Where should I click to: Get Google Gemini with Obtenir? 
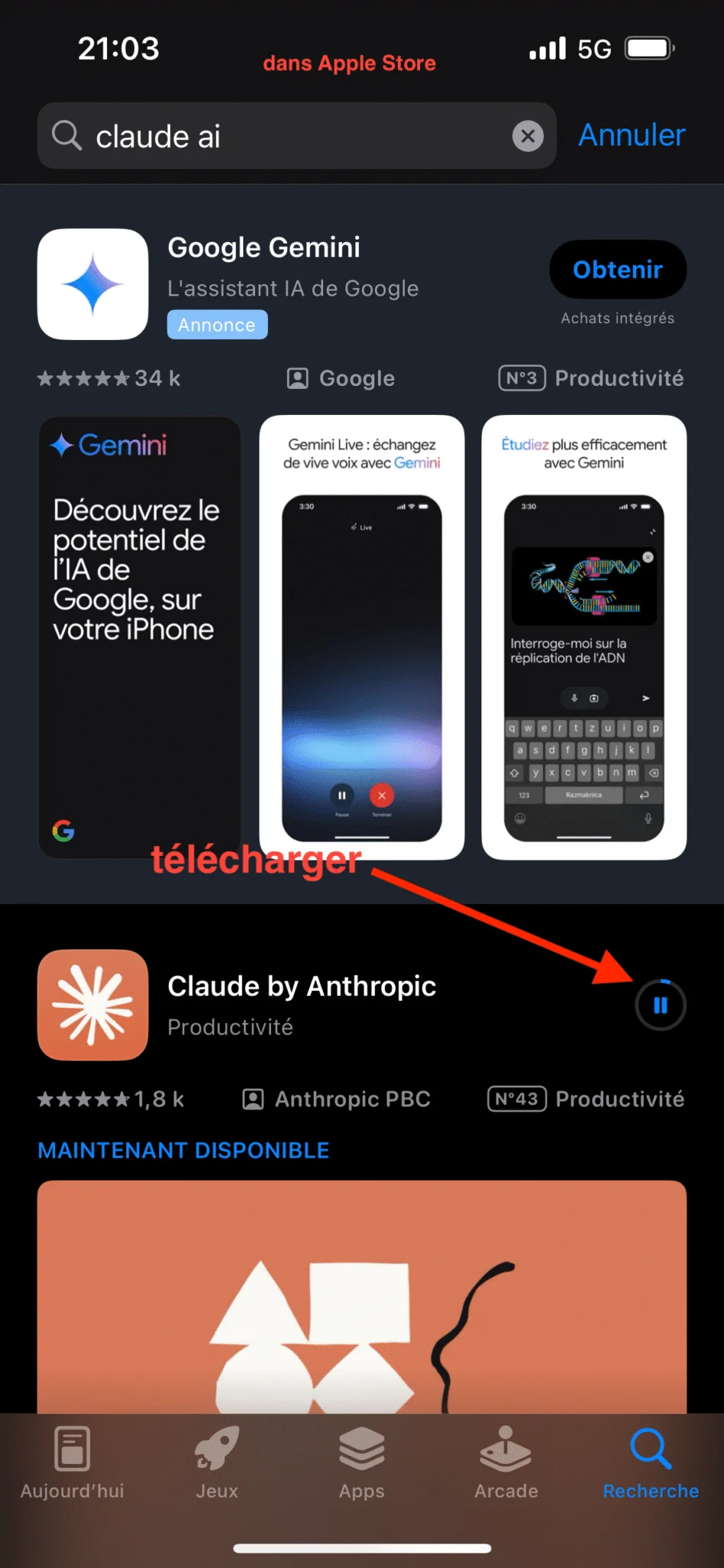tap(618, 269)
